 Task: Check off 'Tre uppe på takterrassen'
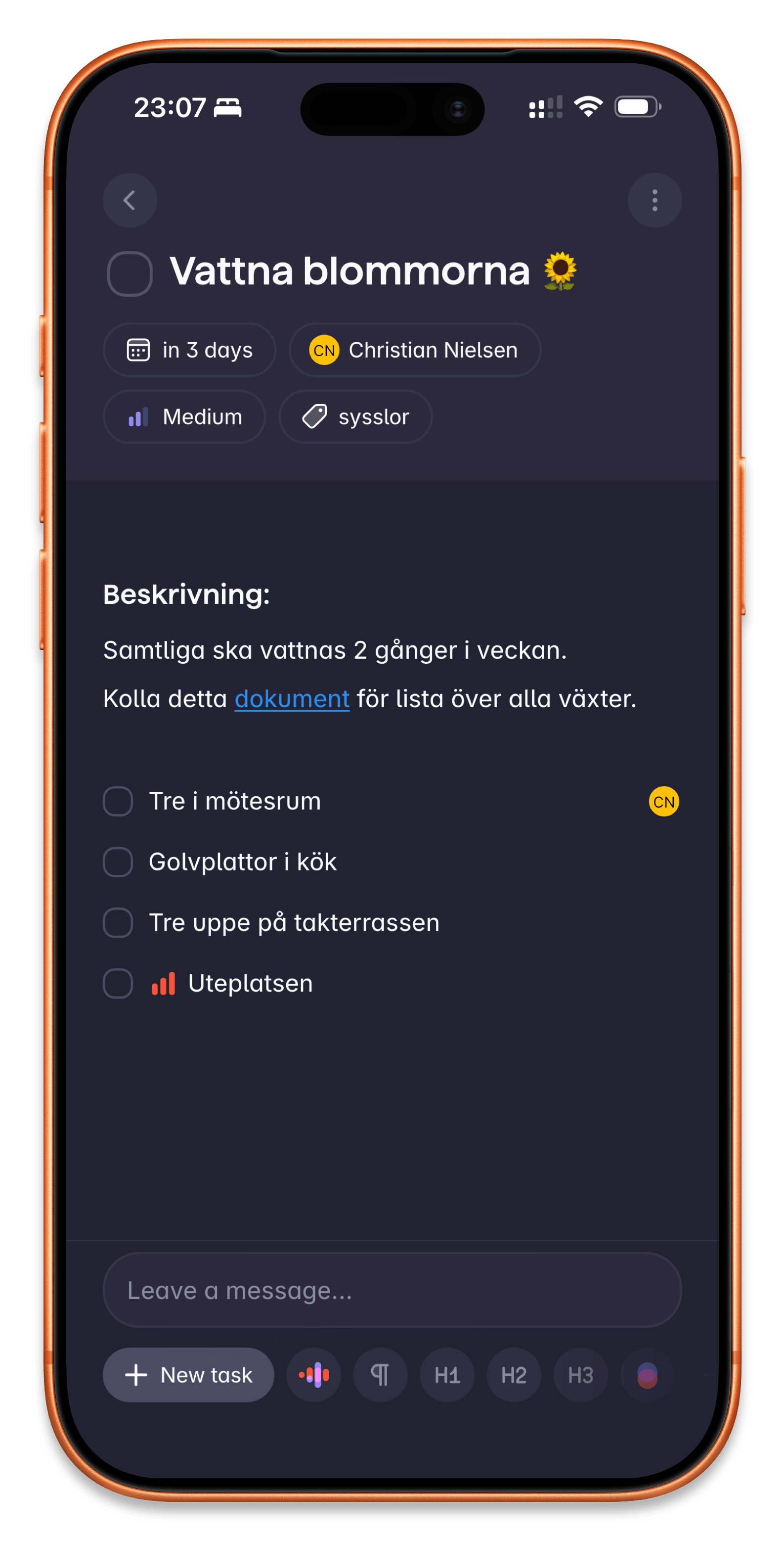118,923
